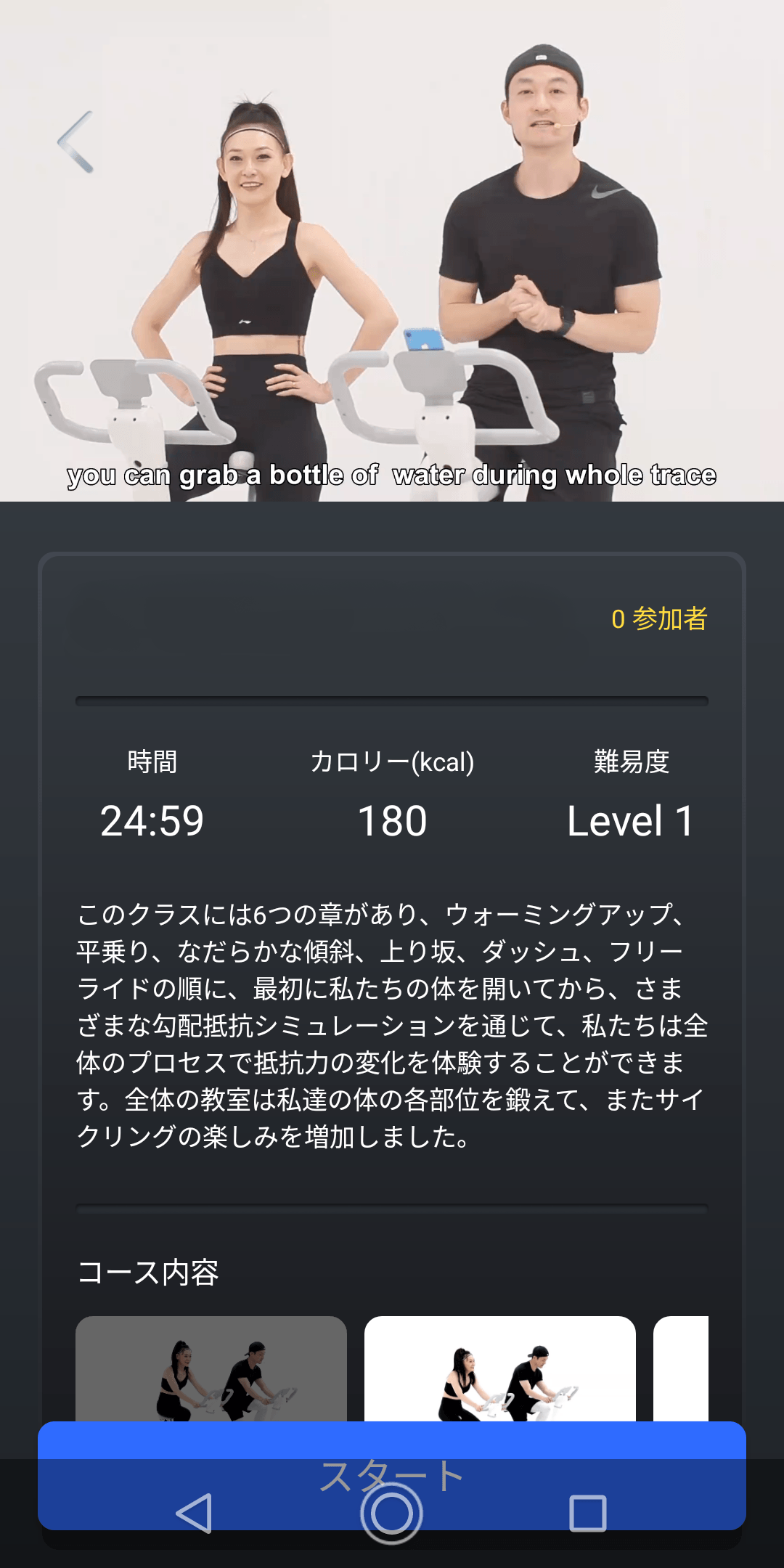784x1568 pixels.
Task: Tap the blue スタート button
Action: (x=392, y=1445)
